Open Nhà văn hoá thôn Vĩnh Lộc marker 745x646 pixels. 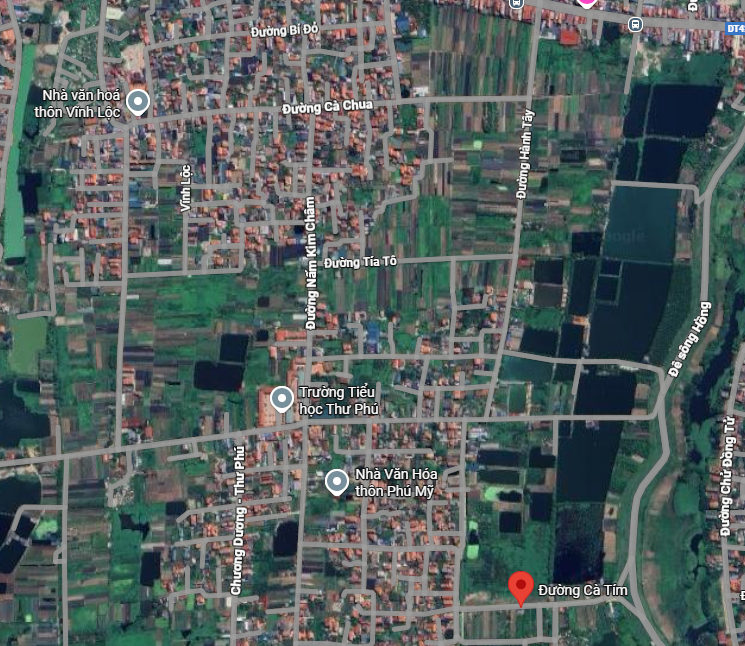[139, 102]
